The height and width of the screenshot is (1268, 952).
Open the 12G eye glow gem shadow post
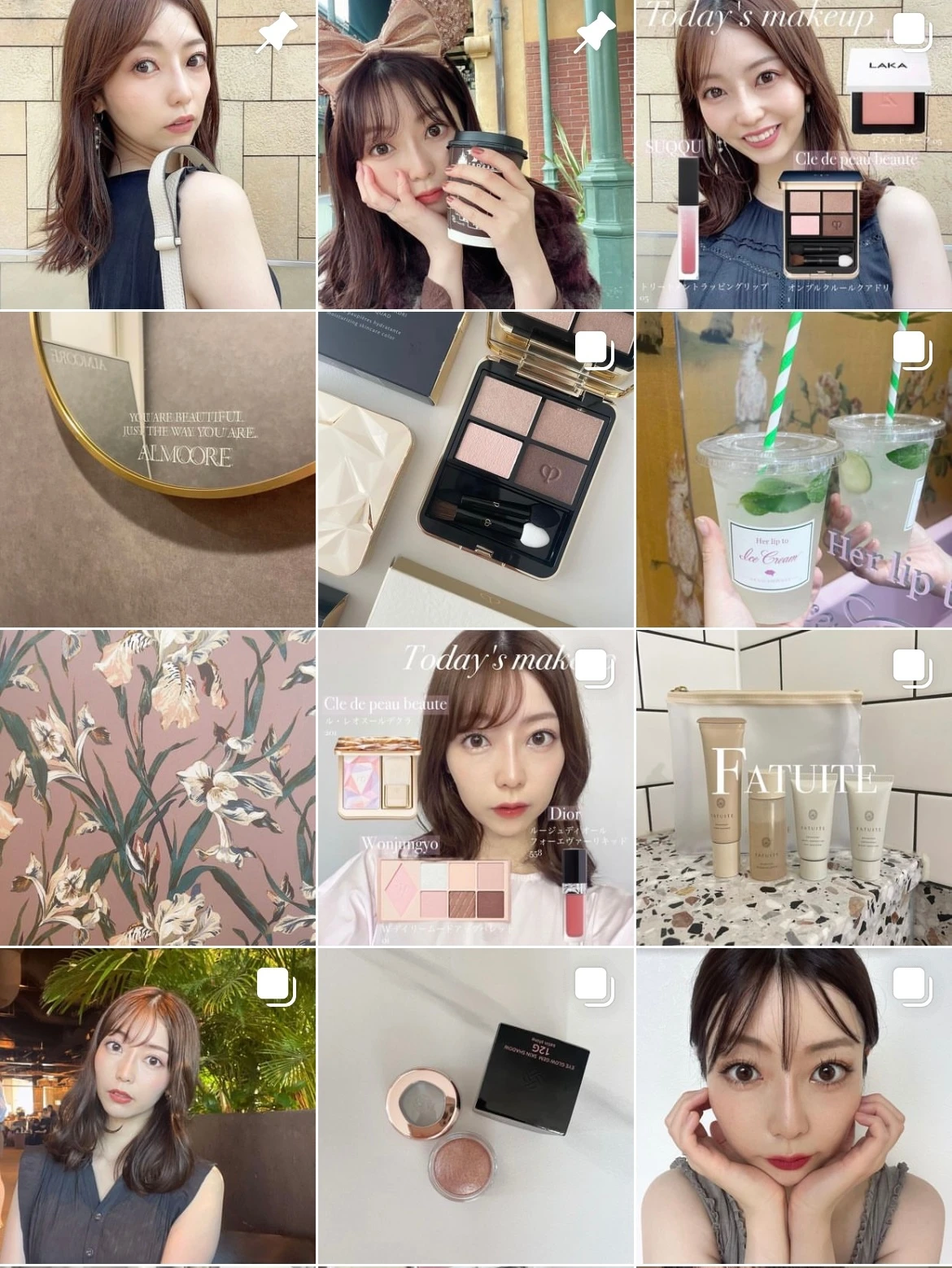click(x=475, y=1105)
